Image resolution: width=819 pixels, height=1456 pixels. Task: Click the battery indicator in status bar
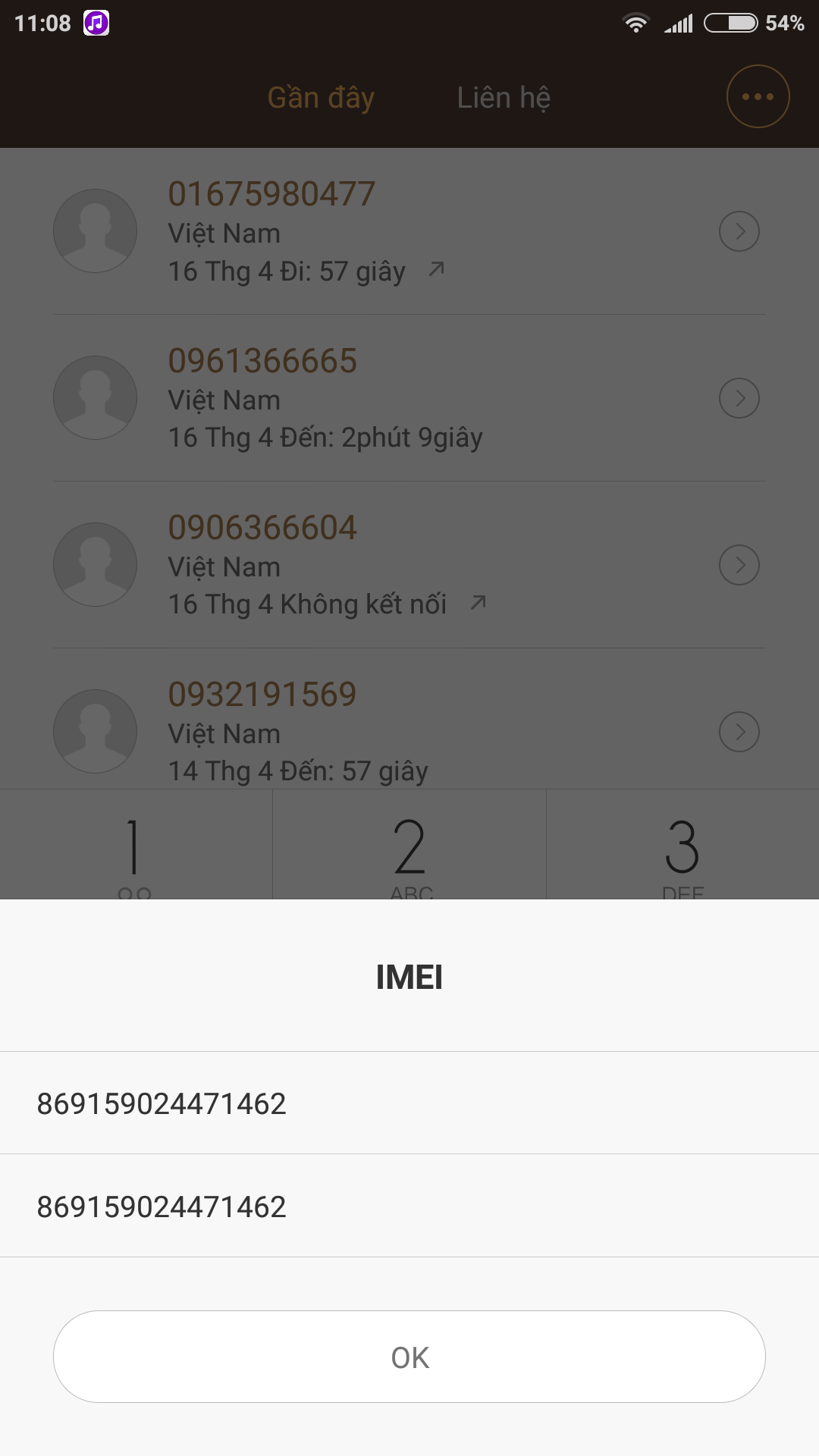point(730,24)
